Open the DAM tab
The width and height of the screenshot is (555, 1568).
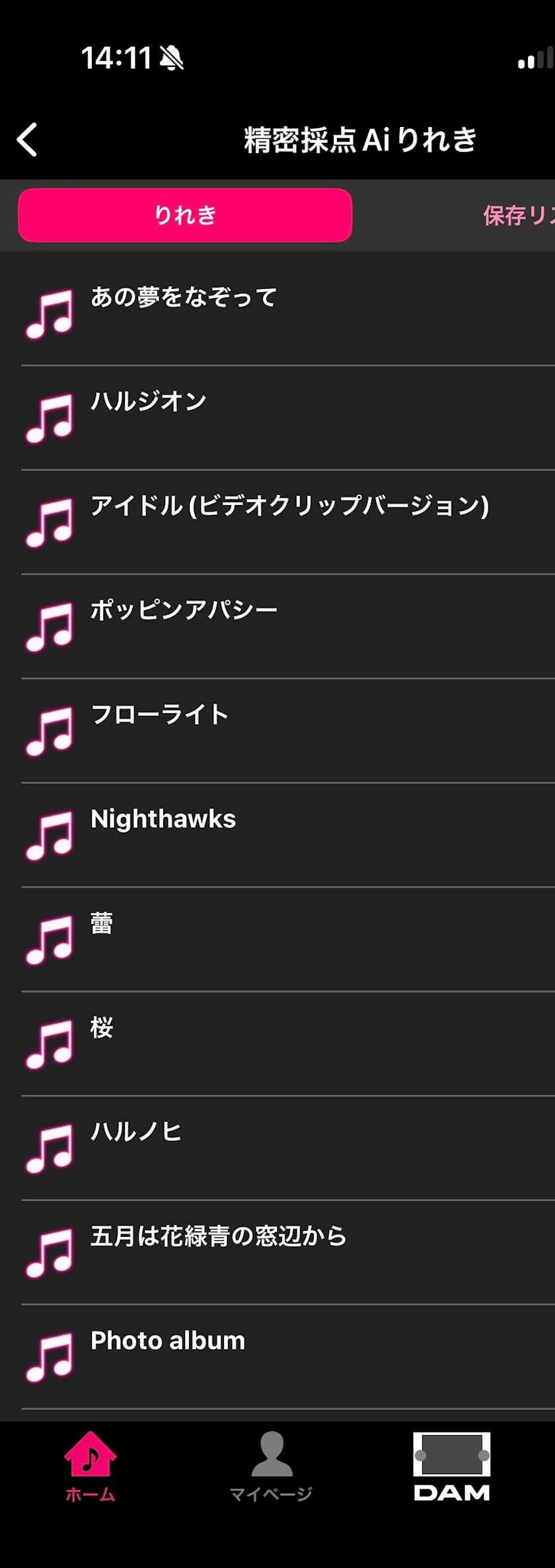tap(452, 1466)
